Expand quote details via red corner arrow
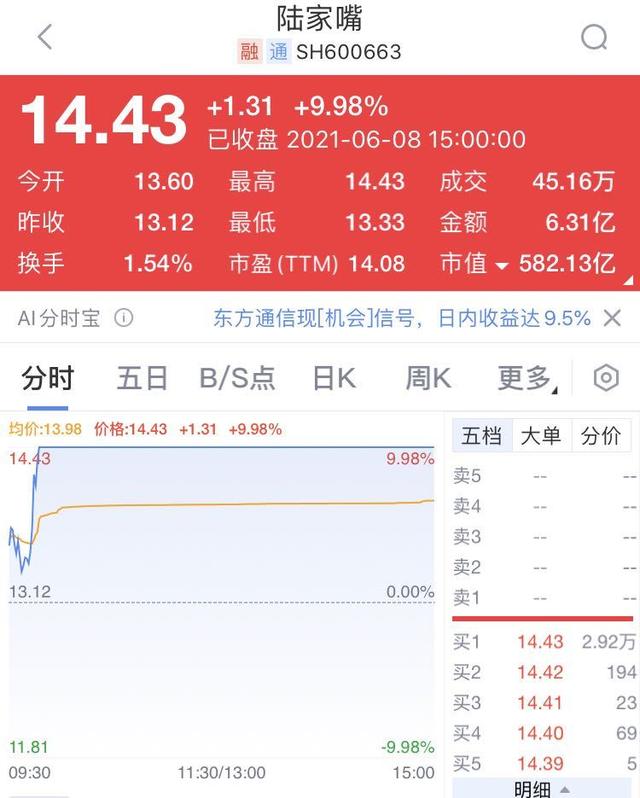Image resolution: width=640 pixels, height=798 pixels. click(630, 282)
